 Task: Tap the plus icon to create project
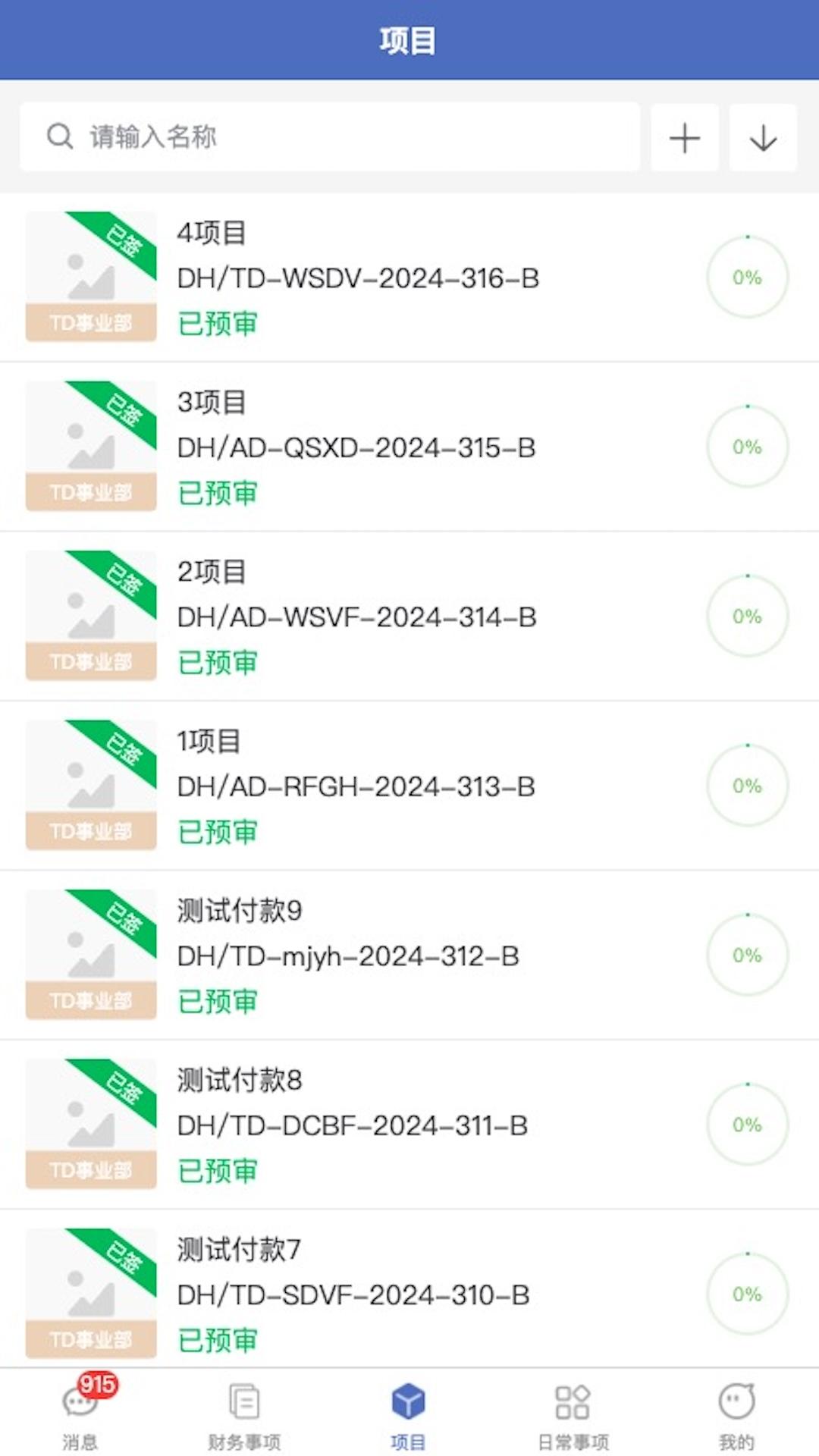[684, 137]
